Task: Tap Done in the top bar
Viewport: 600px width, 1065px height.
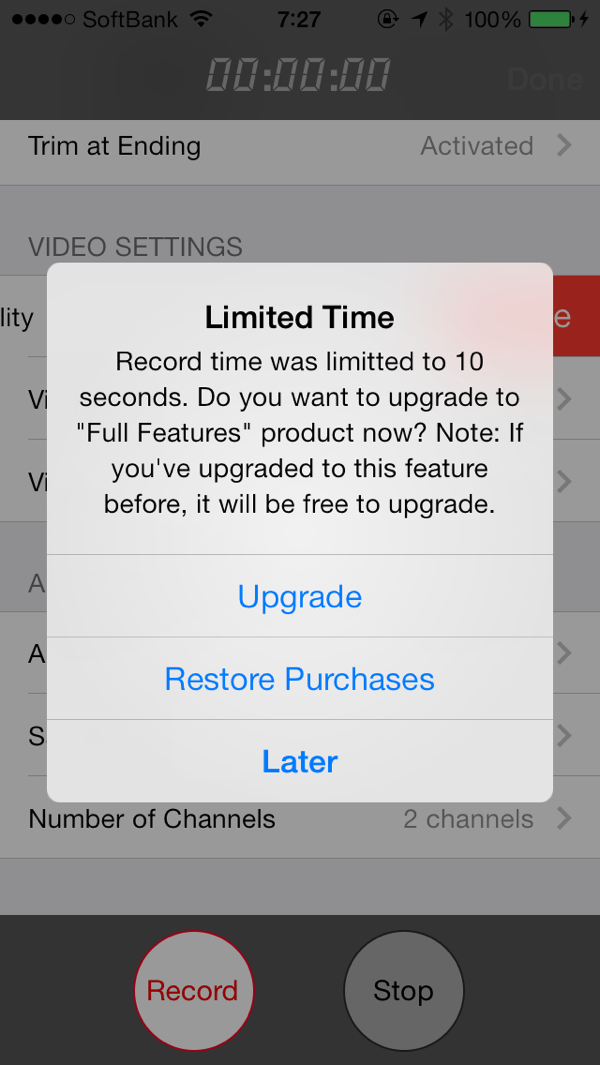Action: 545,79
